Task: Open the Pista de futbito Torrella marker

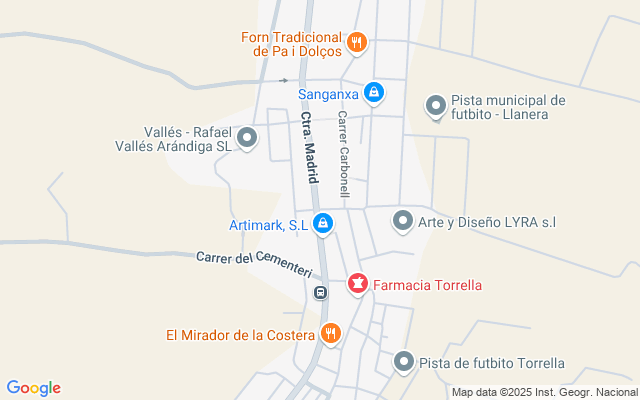Action: [x=404, y=362]
